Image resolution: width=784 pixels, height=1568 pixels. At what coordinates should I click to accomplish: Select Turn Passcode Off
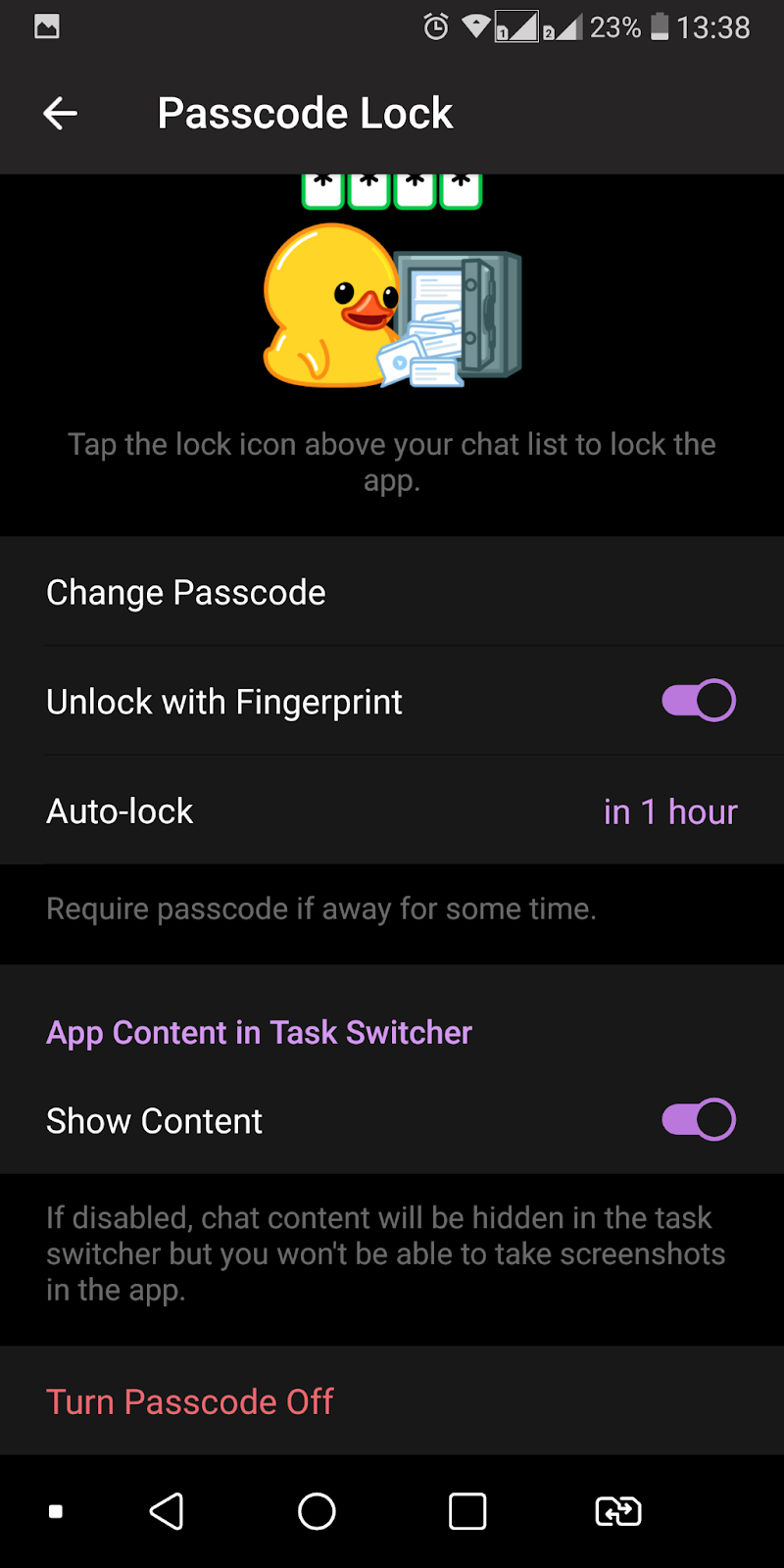(x=190, y=1401)
